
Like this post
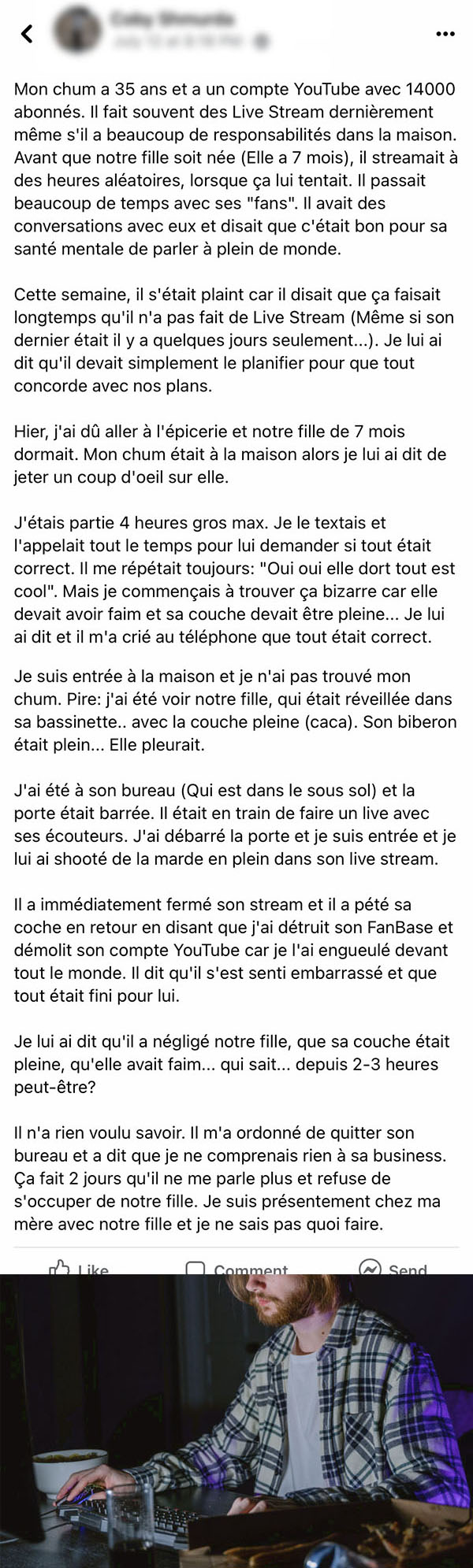[x=79, y=1268]
